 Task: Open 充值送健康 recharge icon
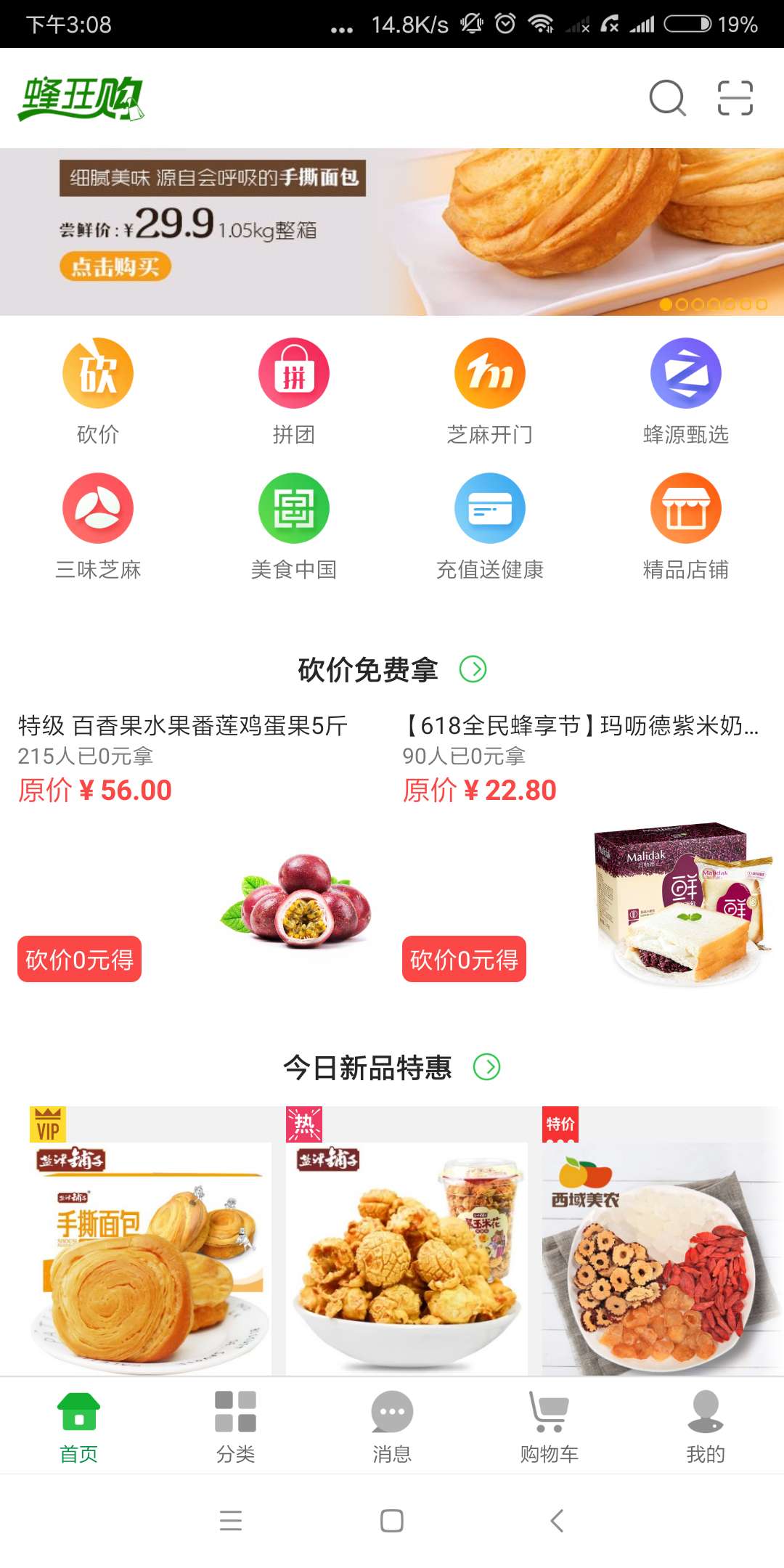489,508
